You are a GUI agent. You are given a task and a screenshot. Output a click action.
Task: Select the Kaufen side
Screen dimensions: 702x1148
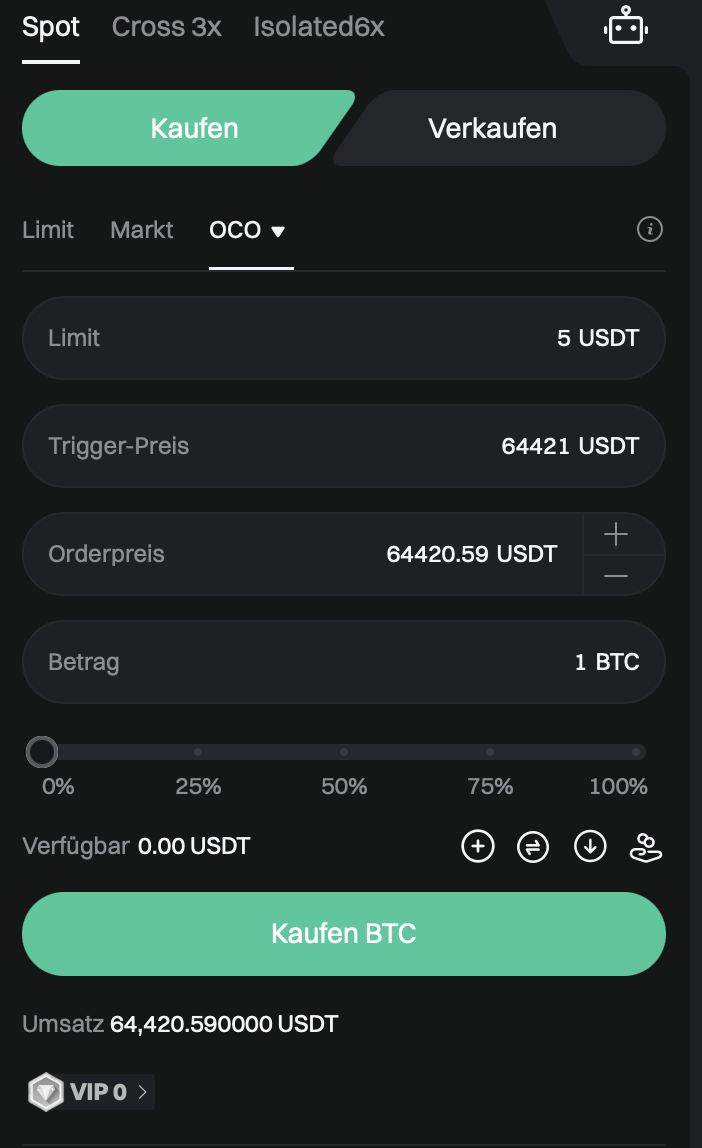[188, 128]
